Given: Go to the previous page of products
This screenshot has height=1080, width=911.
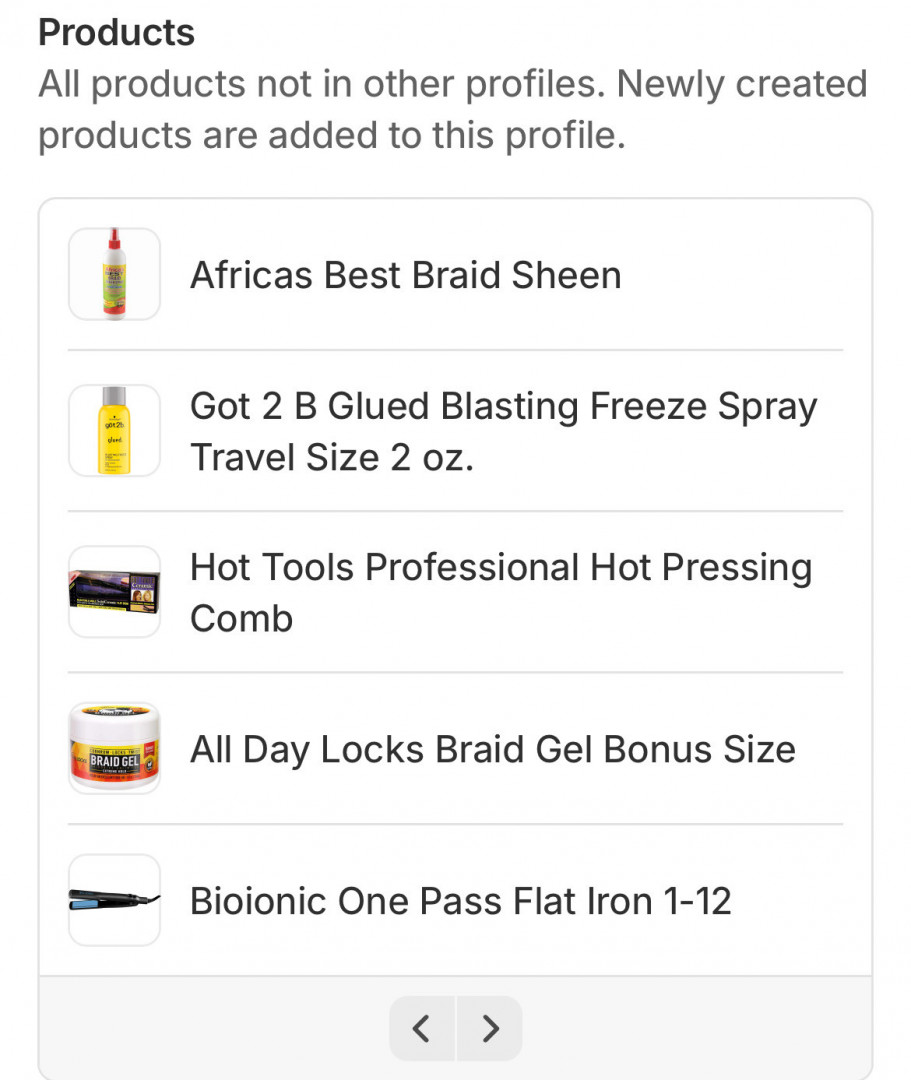Looking at the screenshot, I should [422, 1028].
